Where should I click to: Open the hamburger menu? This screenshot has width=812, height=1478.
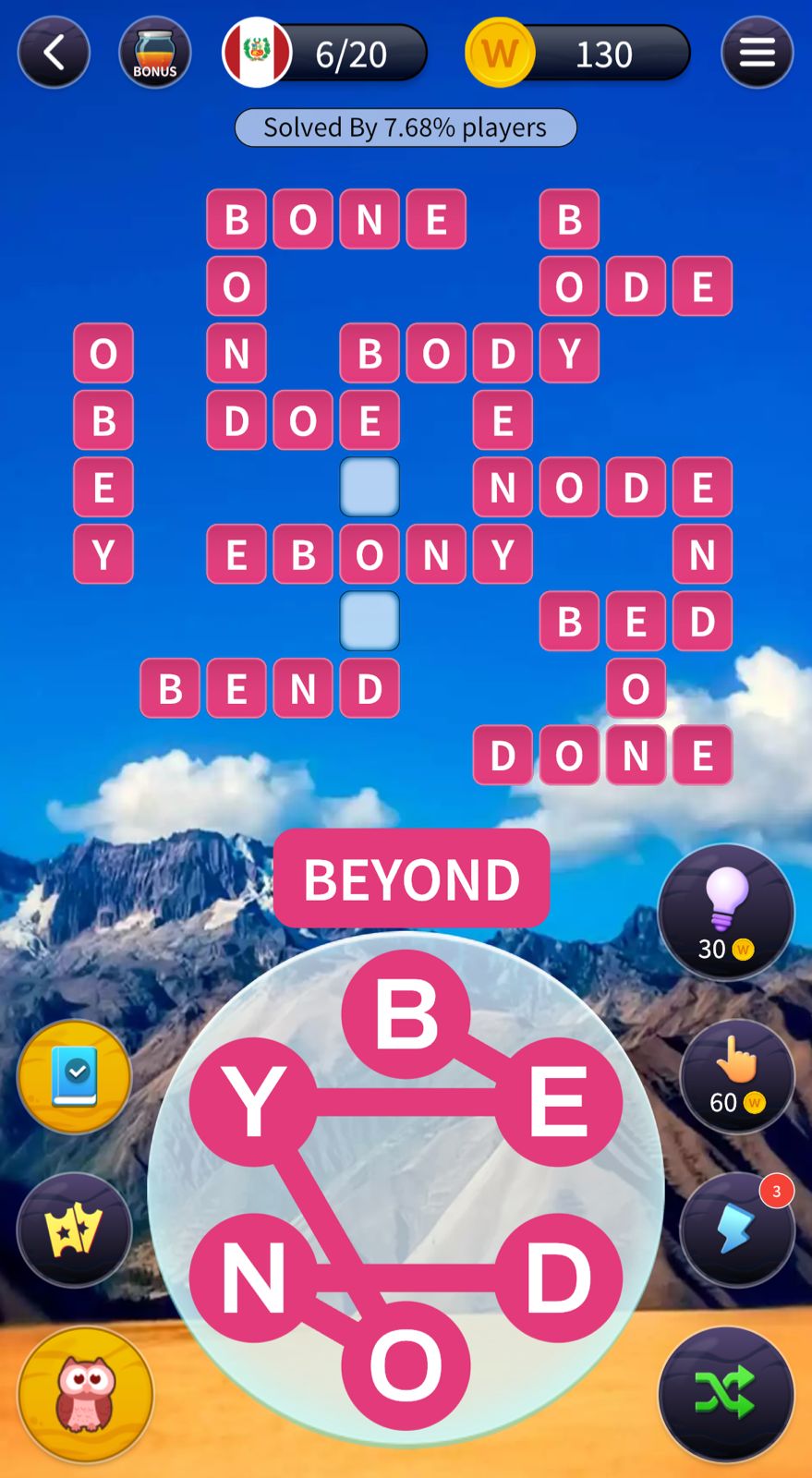pos(757,53)
